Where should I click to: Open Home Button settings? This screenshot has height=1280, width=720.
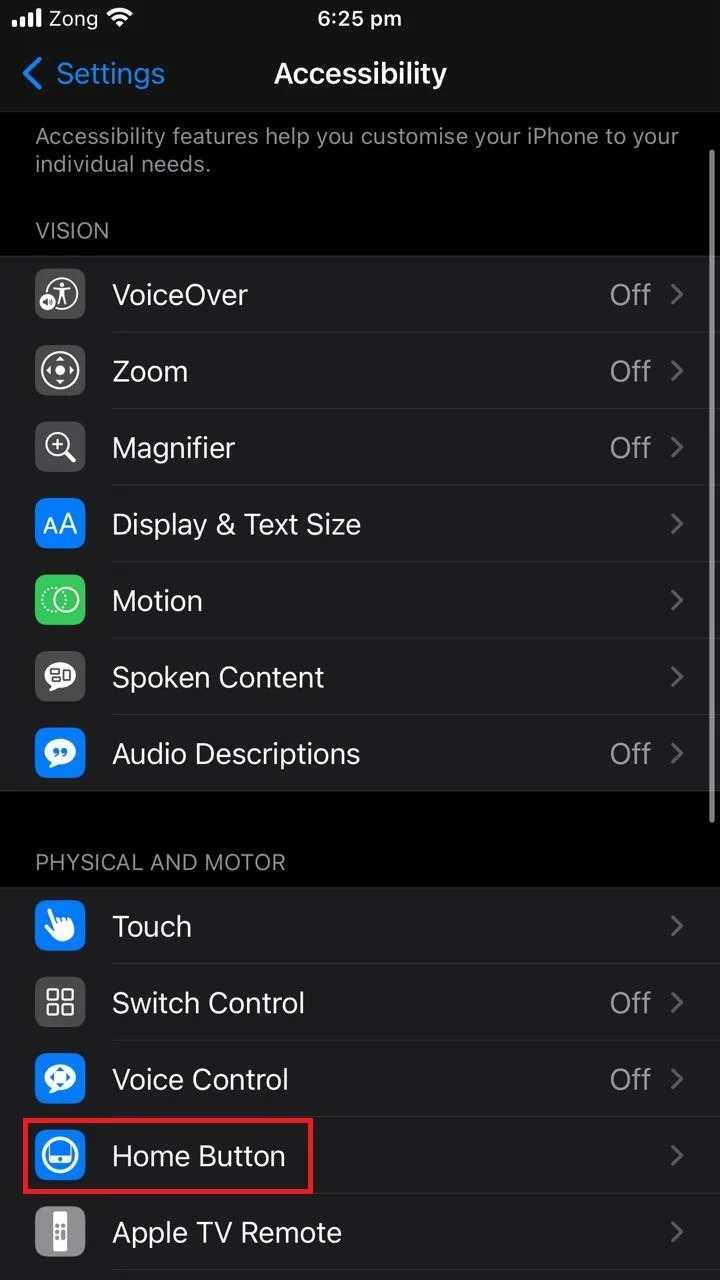360,1156
